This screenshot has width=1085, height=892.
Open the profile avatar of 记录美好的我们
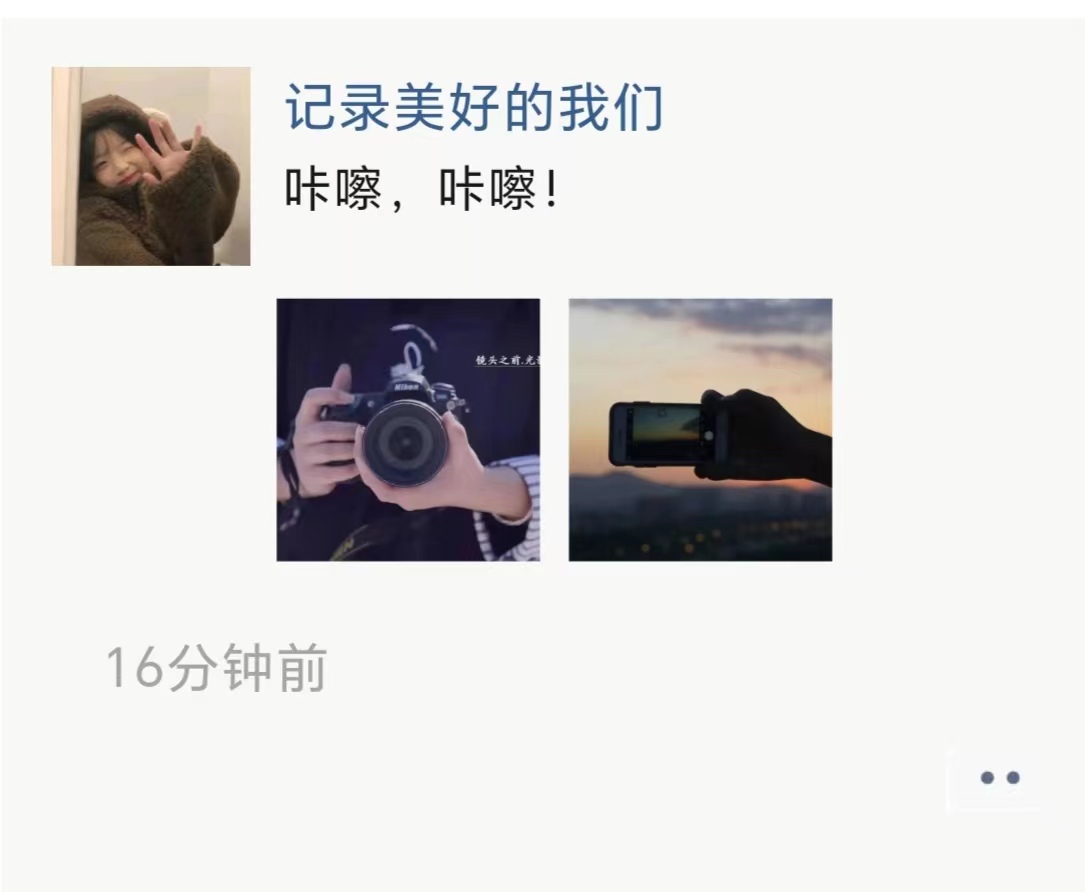tap(151, 166)
